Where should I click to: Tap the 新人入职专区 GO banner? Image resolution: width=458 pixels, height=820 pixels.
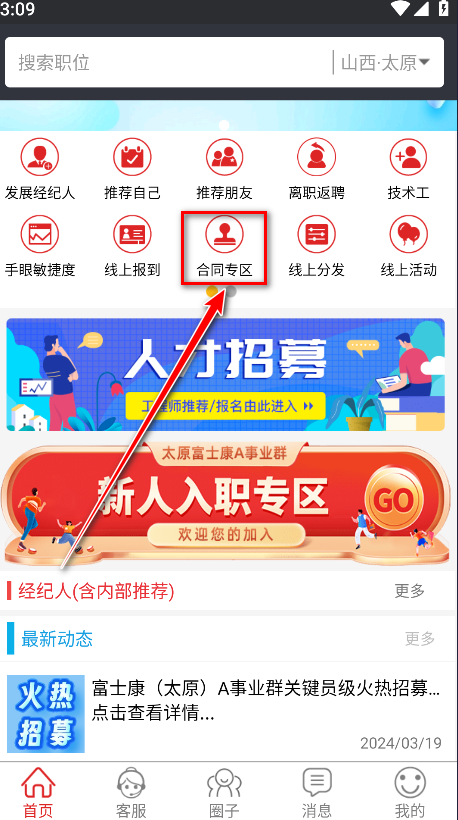[225, 503]
